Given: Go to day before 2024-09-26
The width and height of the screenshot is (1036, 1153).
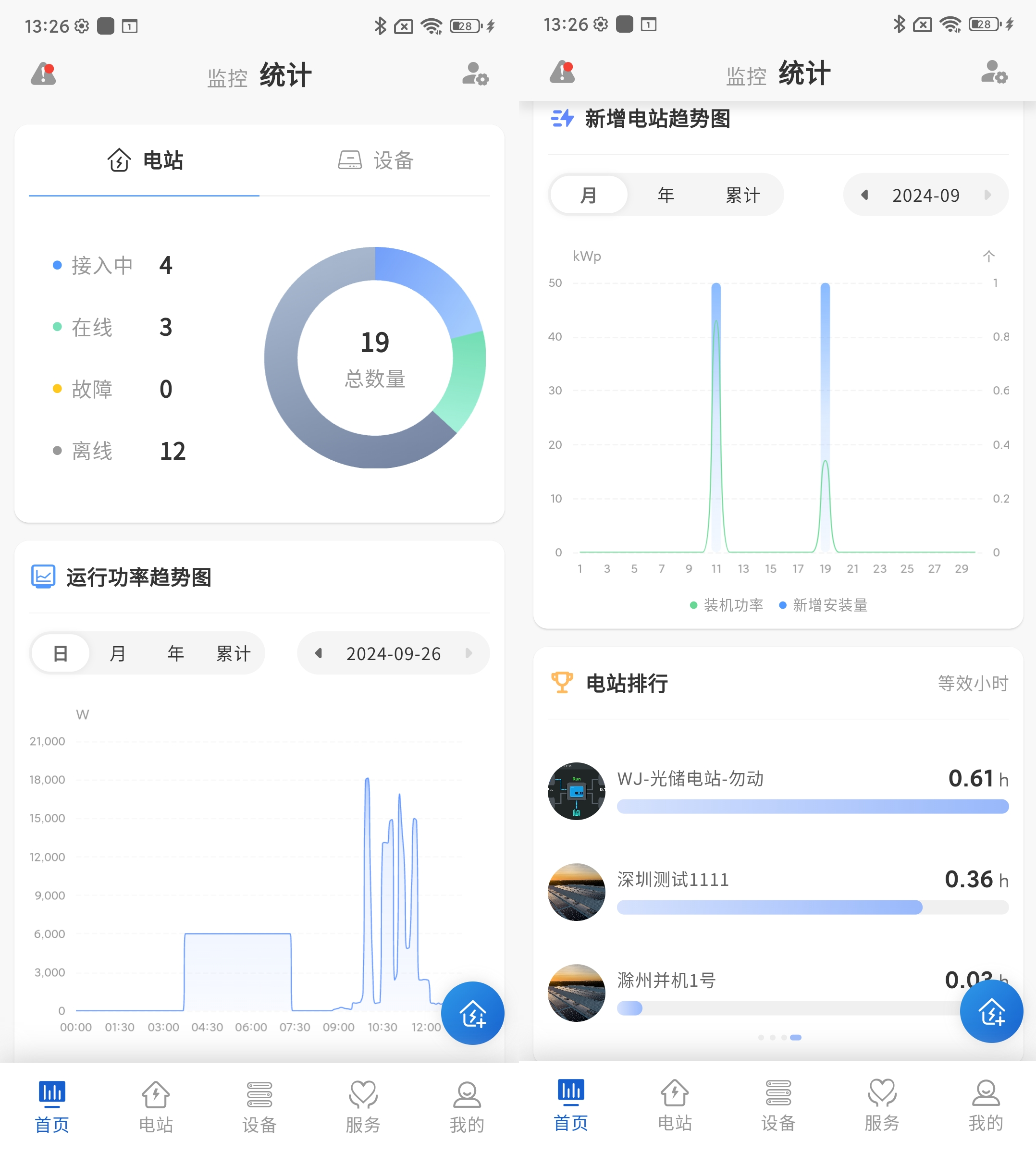Looking at the screenshot, I should [x=319, y=653].
